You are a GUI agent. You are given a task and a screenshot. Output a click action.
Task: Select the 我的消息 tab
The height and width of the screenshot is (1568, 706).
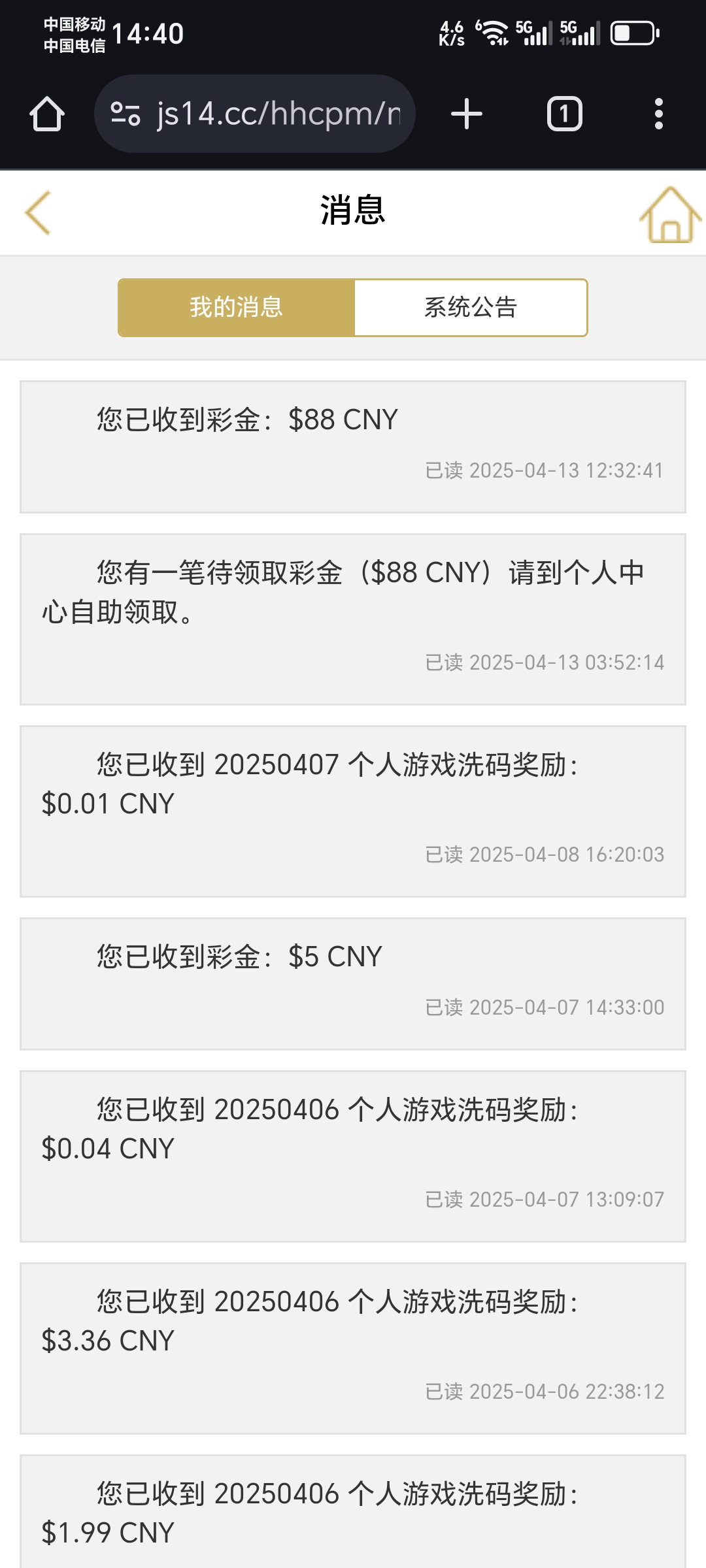tap(237, 308)
